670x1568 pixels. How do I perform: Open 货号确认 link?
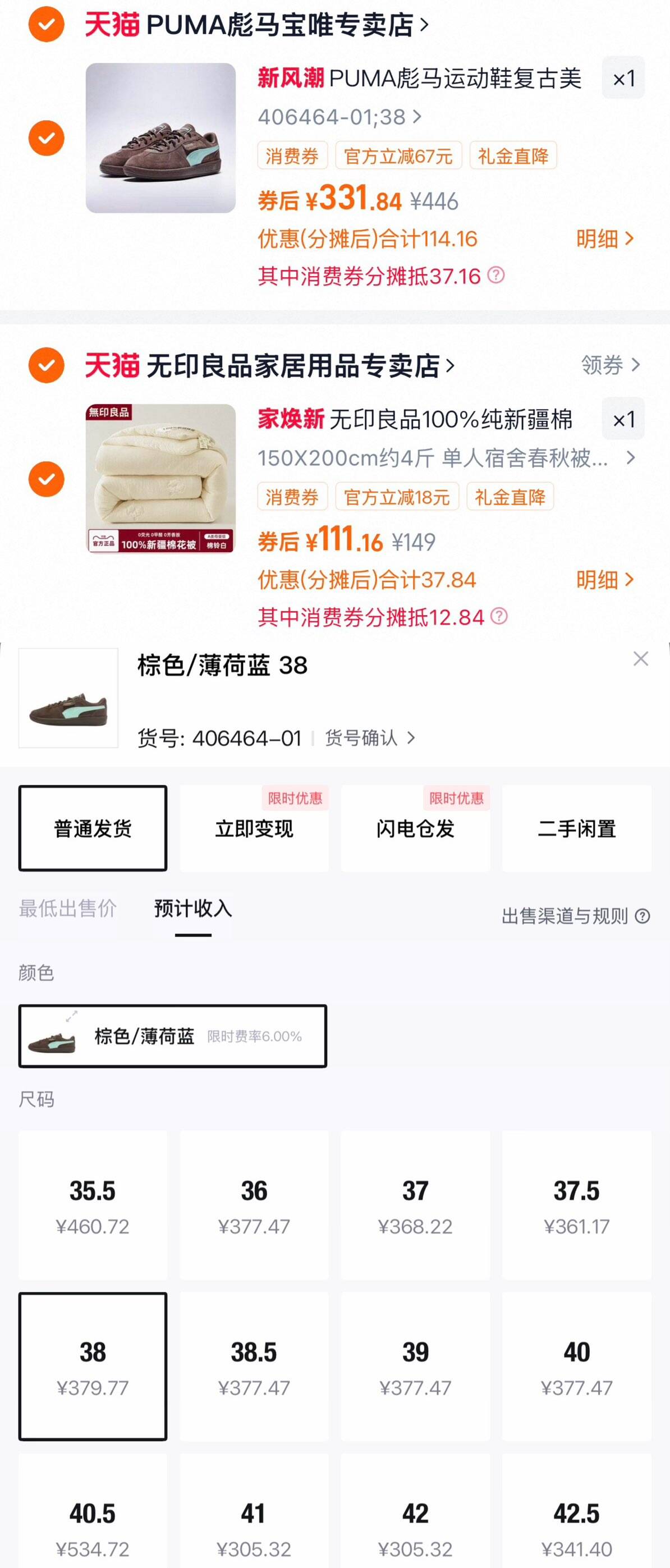[x=369, y=739]
